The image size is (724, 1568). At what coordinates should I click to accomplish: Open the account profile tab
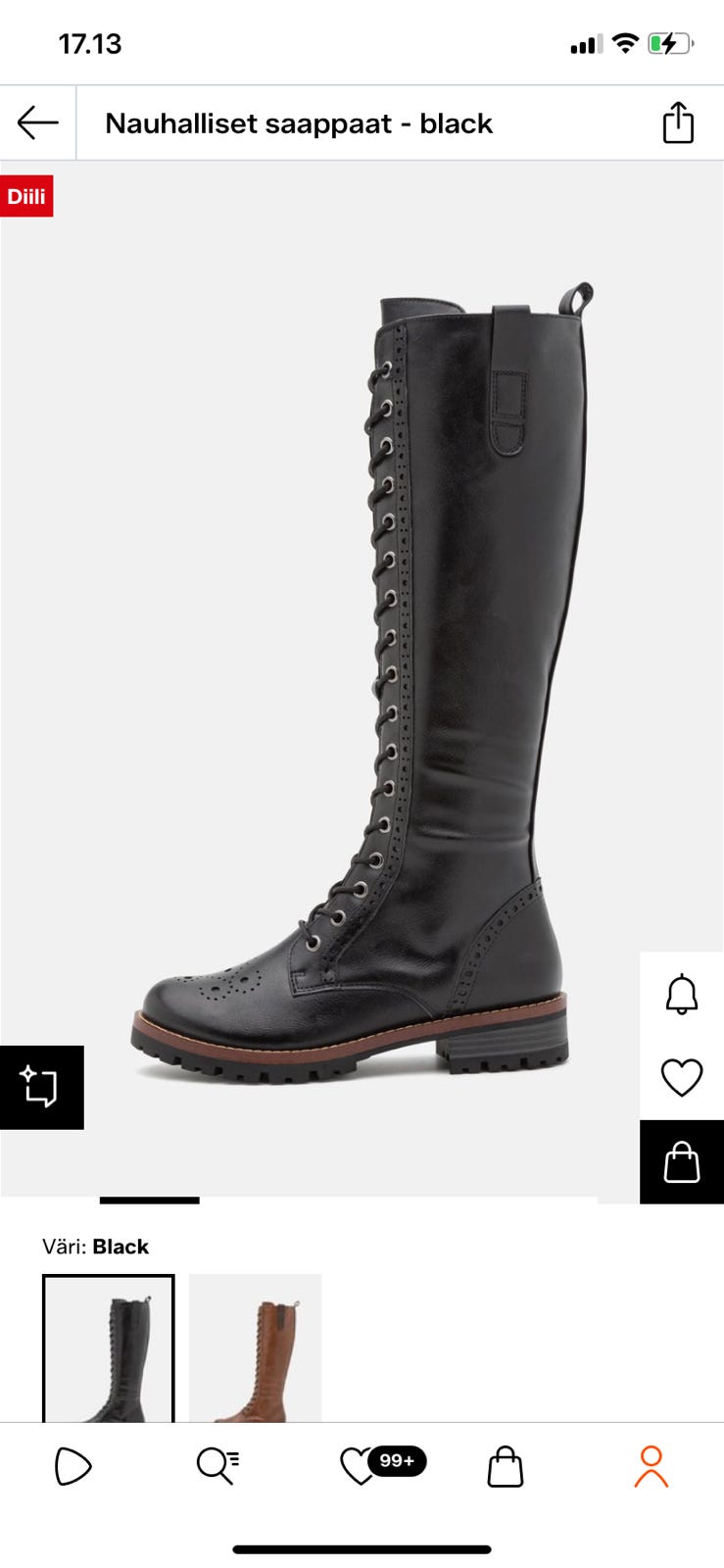coord(651,1467)
